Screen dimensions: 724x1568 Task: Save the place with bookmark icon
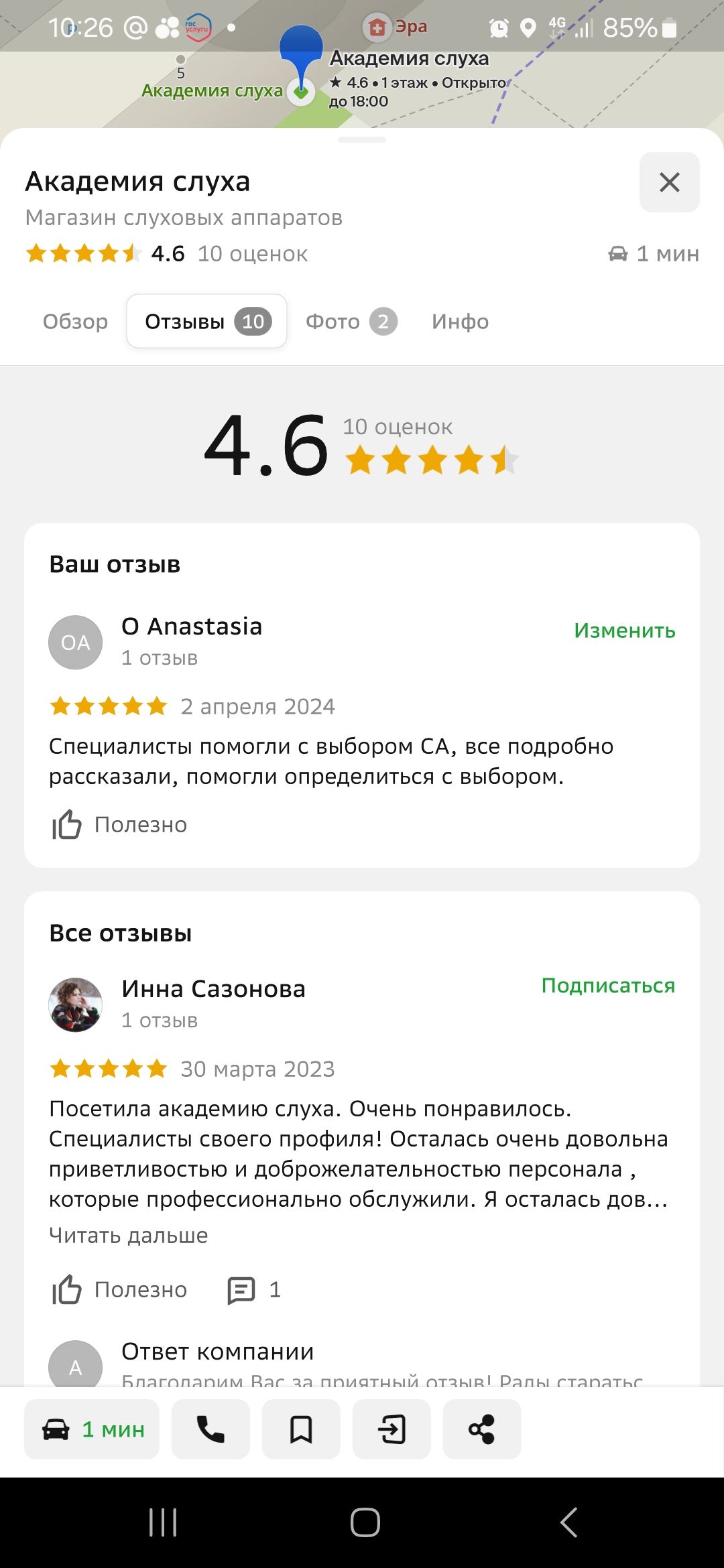coord(301,1429)
